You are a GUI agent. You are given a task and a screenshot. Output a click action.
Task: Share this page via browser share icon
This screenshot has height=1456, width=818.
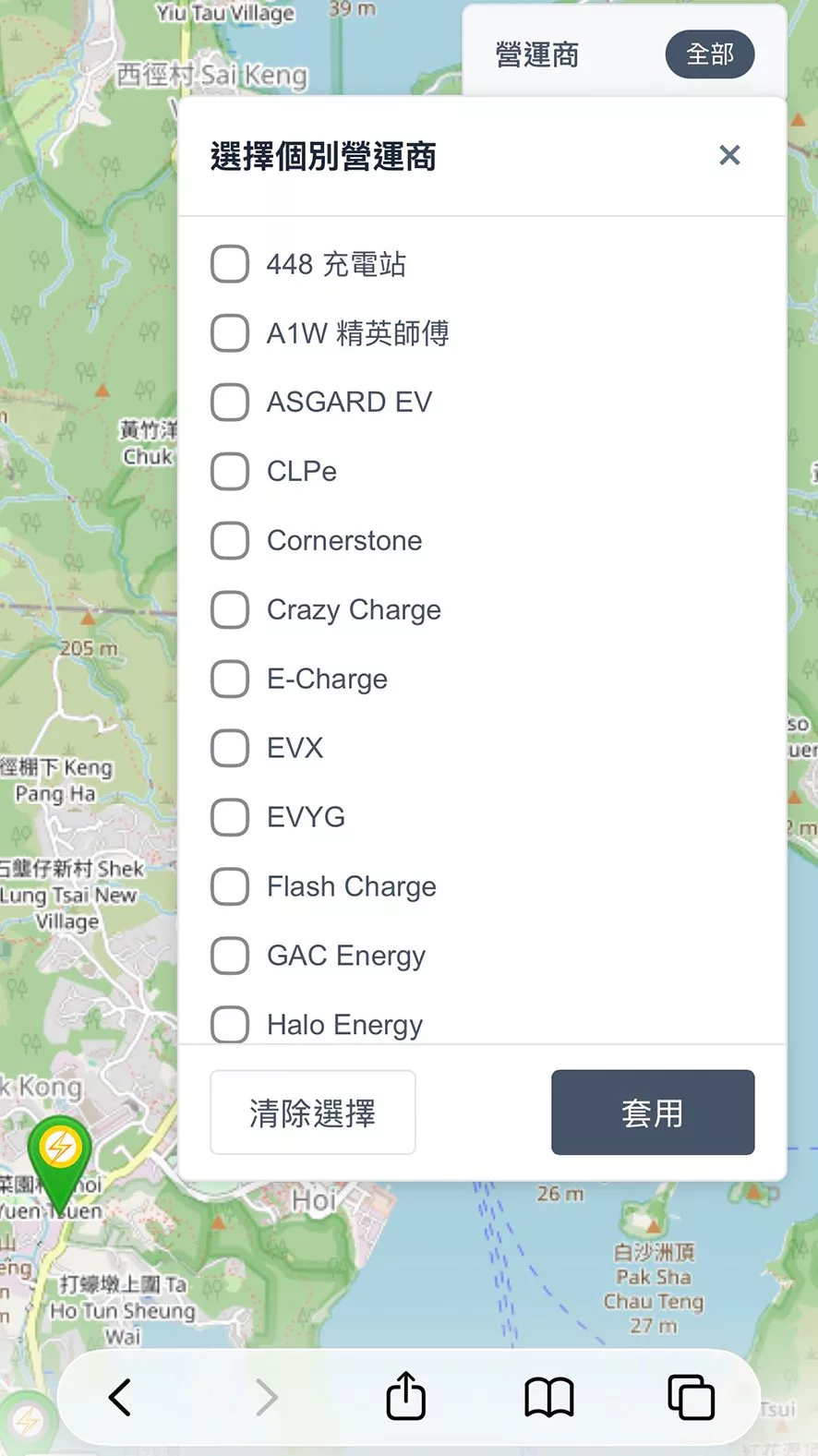coord(406,1397)
